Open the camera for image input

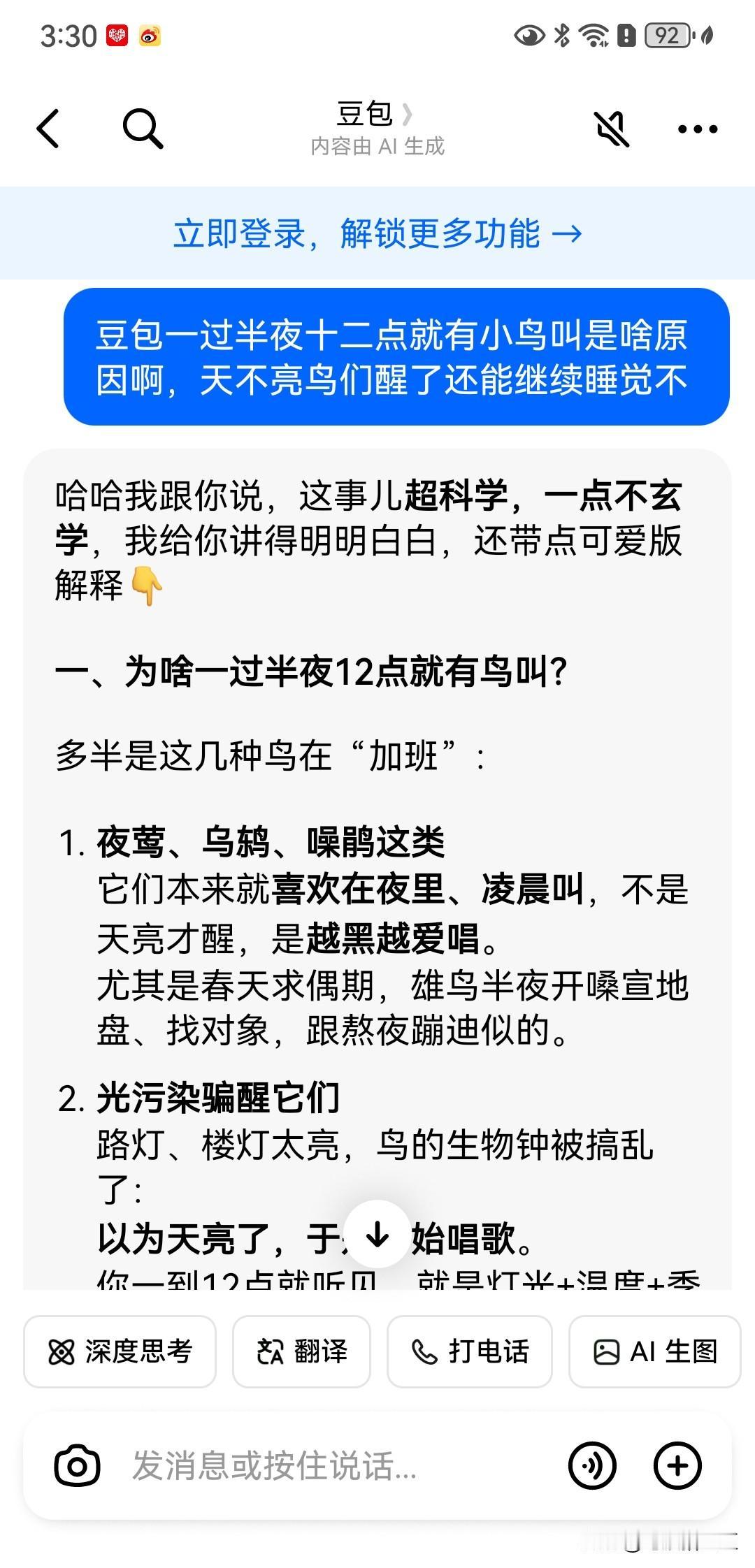pos(79,1462)
